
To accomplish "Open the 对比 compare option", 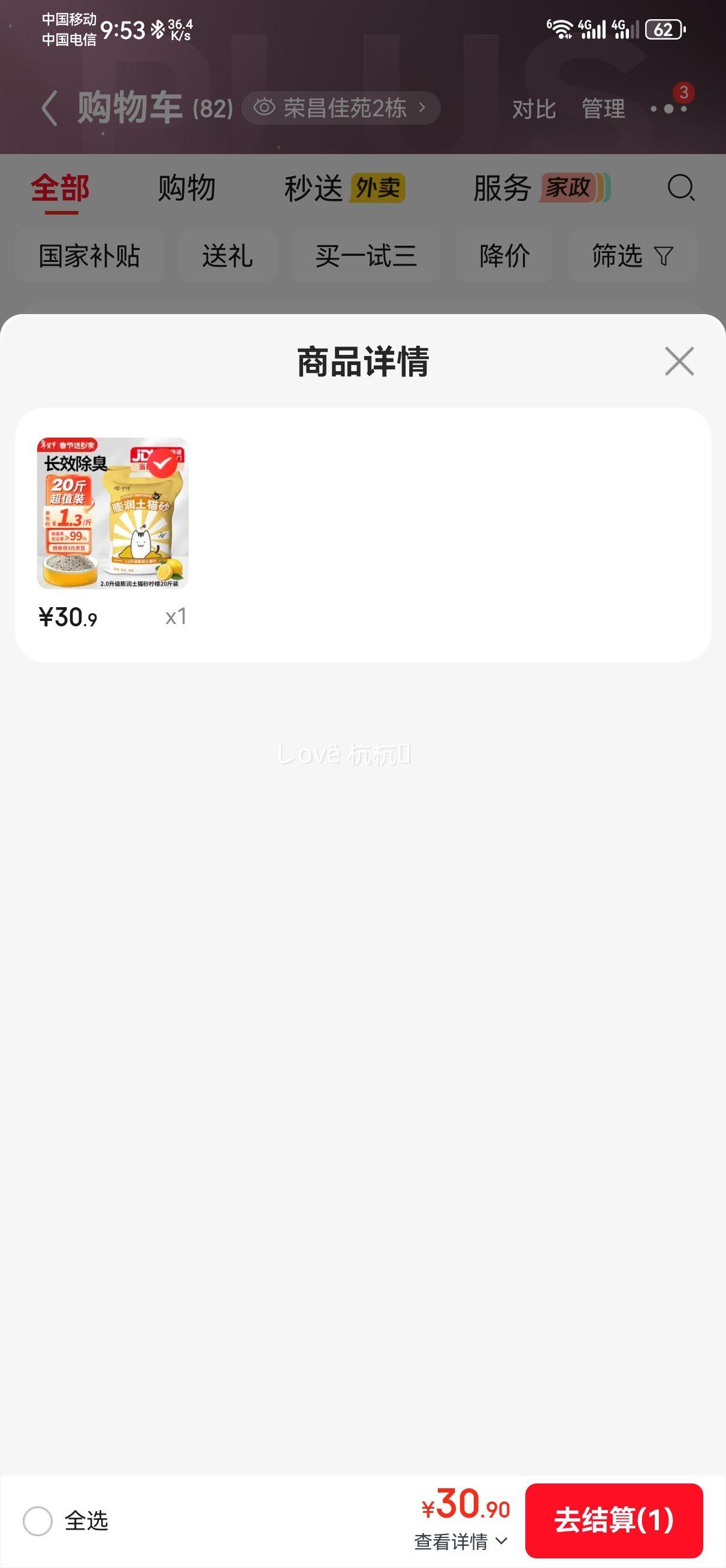I will pyautogui.click(x=534, y=109).
